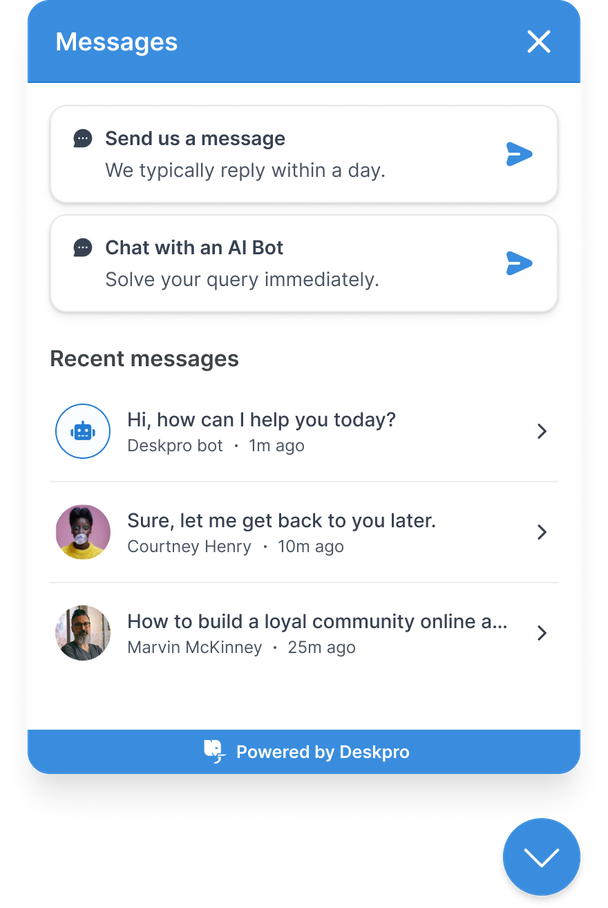Screen dimensions: 608x908
Task: Collapse the chat widget with the down chevron button
Action: [541, 856]
